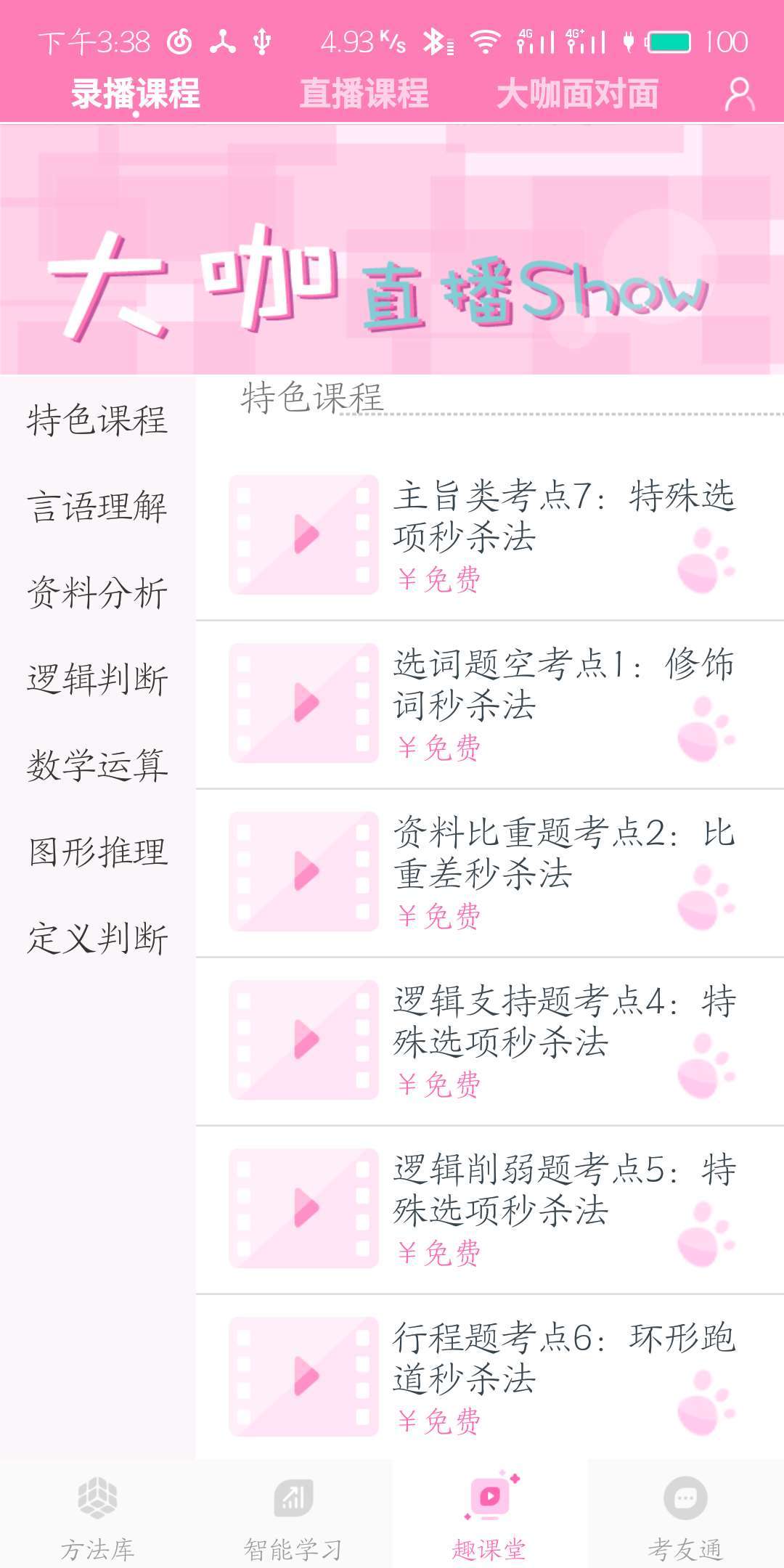
Task: Switch to the 大咖面对面 tab
Action: [581, 94]
